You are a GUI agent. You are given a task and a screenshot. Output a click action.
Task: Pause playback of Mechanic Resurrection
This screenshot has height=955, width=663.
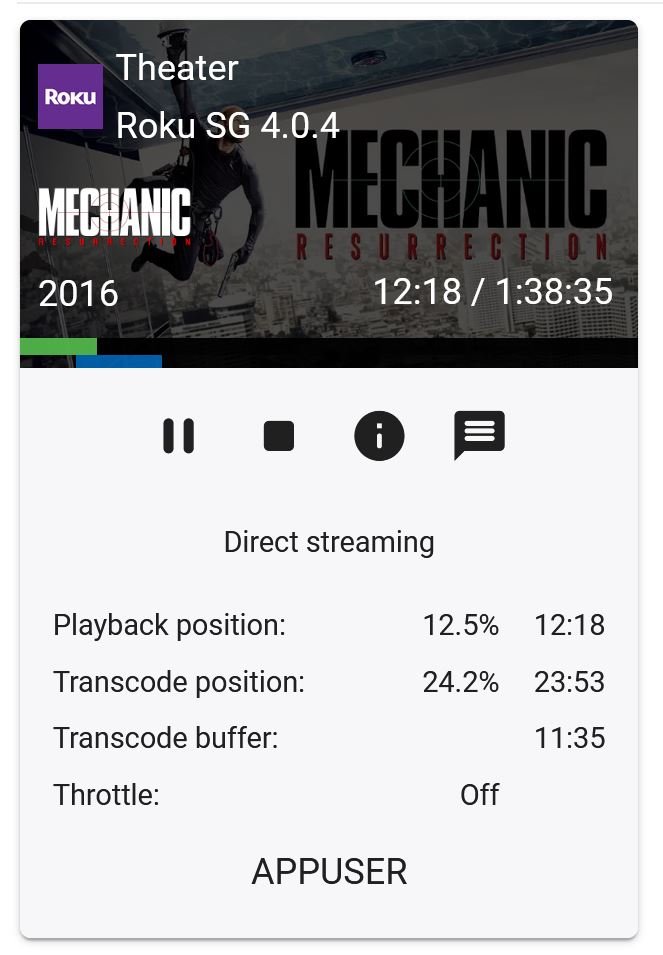pyautogui.click(x=179, y=436)
